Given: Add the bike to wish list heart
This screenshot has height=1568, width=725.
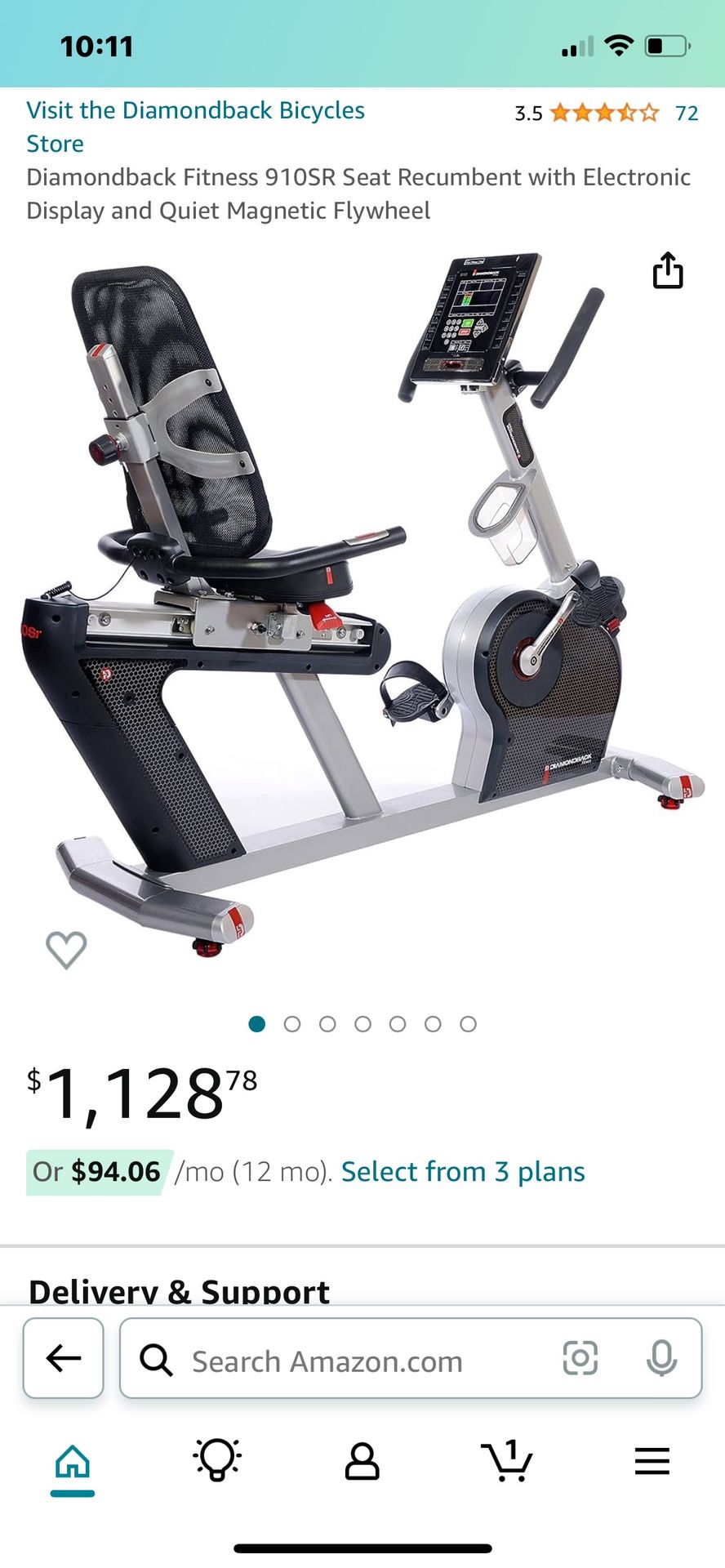Looking at the screenshot, I should pyautogui.click(x=66, y=950).
